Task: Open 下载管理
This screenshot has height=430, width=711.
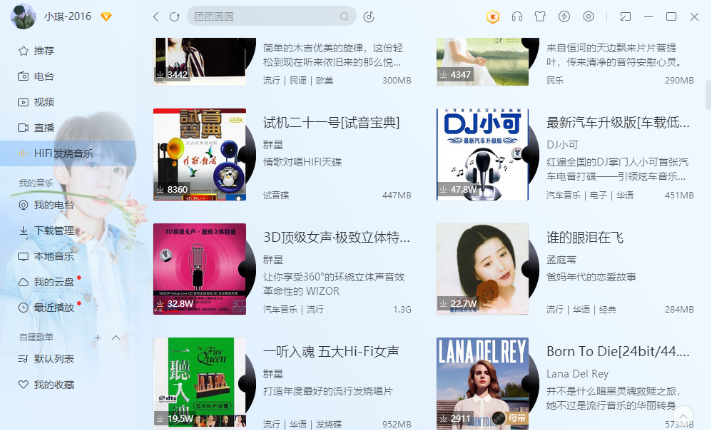Action: [x=53, y=230]
